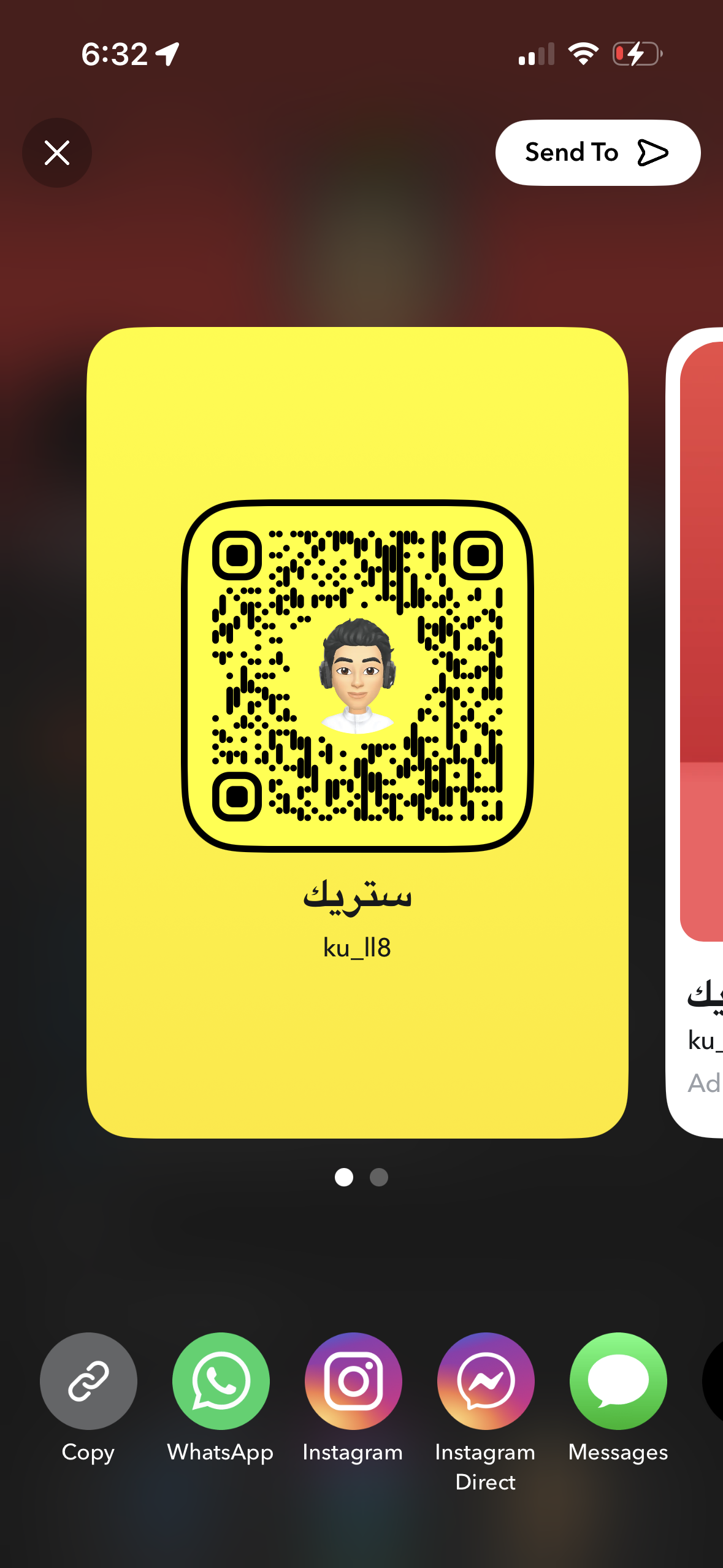Tap the Send To arrow icon
Image resolution: width=723 pixels, height=1568 pixels.
652,153
